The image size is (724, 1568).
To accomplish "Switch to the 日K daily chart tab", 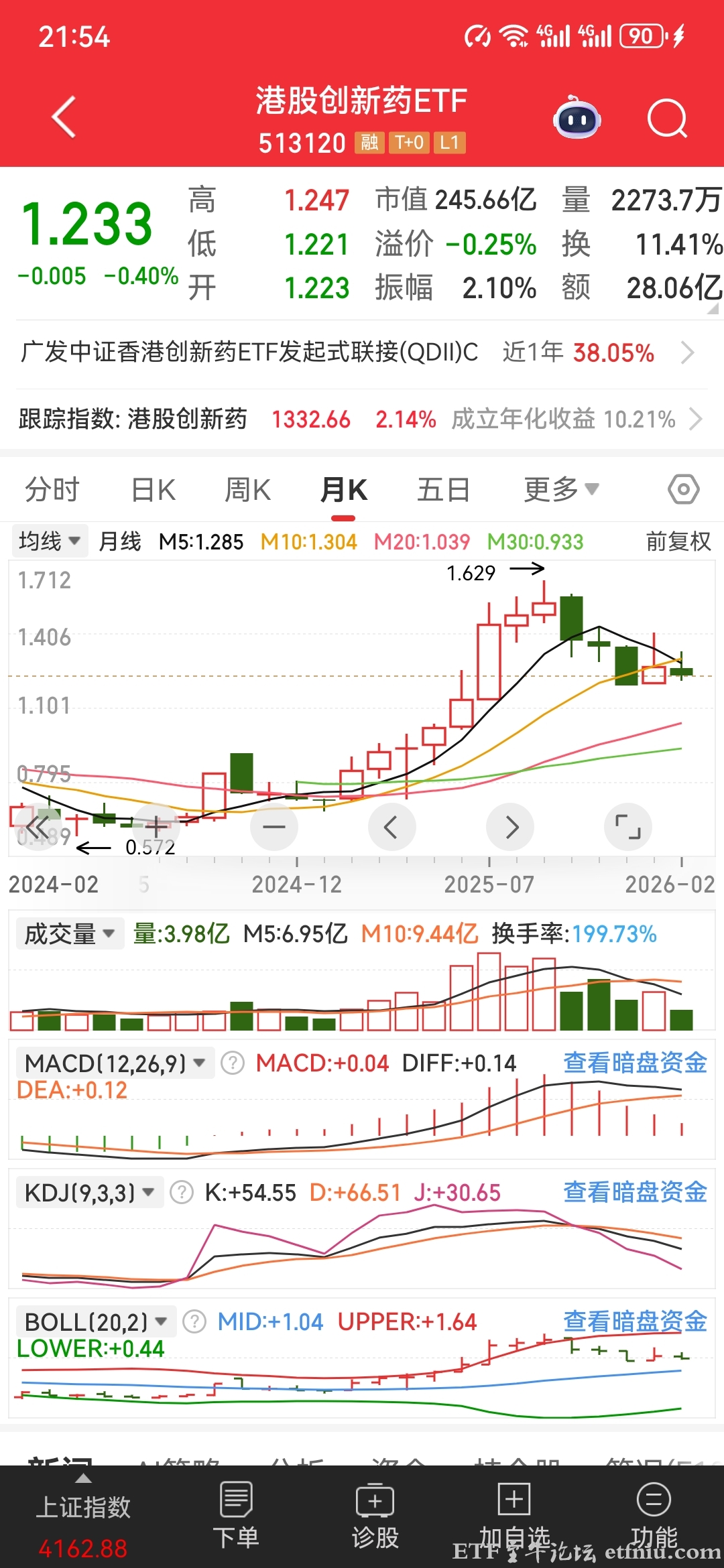I will pos(151,489).
